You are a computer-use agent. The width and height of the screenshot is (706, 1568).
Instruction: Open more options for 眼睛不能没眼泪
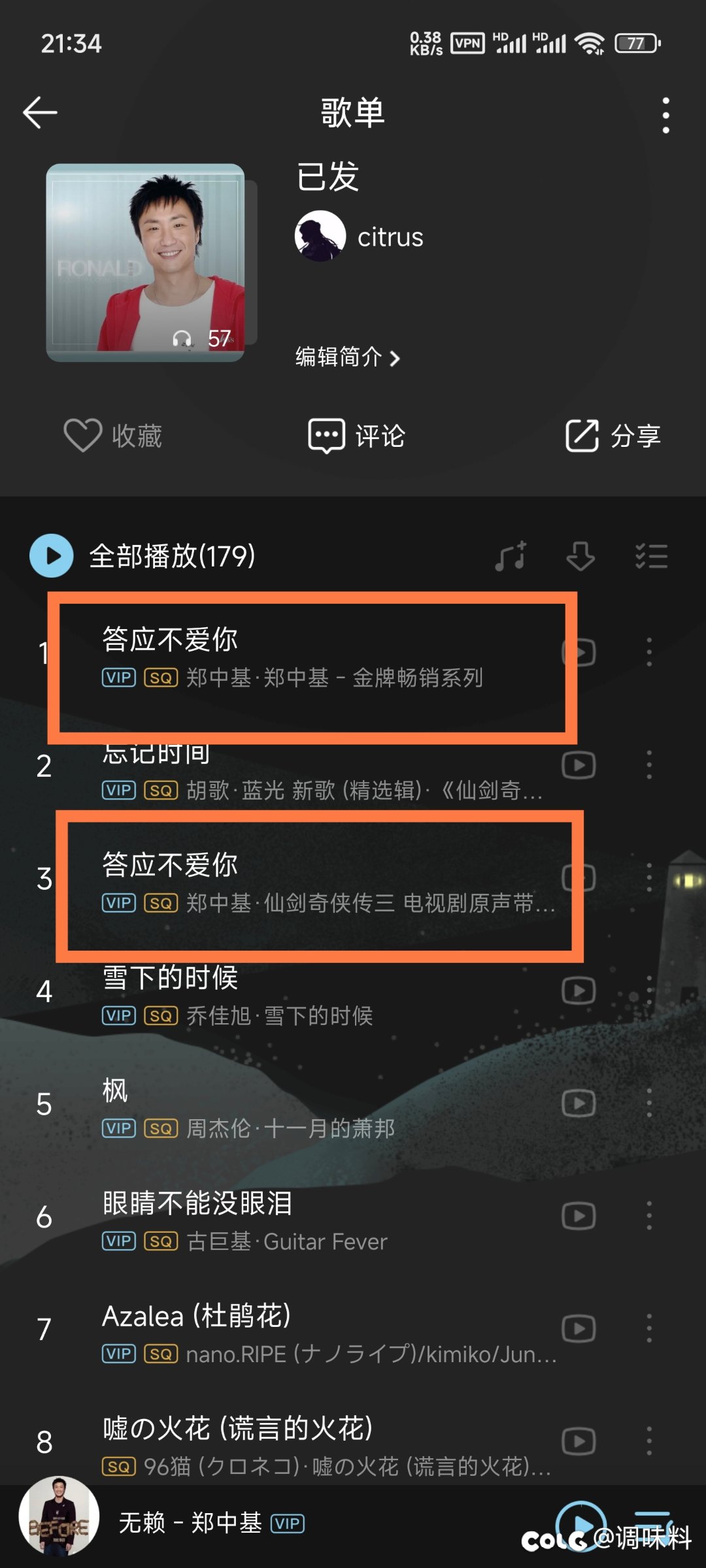point(649,1216)
